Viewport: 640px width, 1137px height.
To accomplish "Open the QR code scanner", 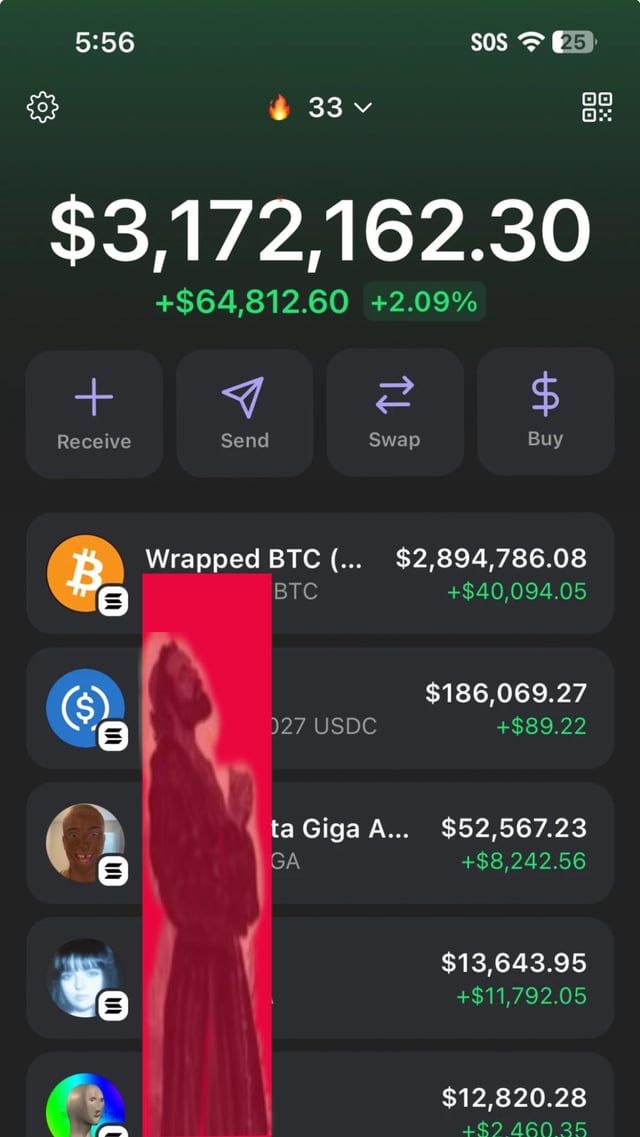I will 597,107.
